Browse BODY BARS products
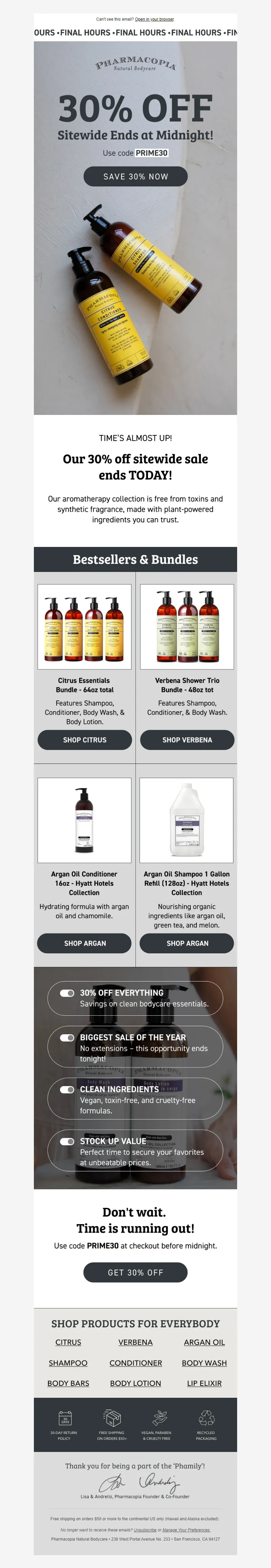The height and width of the screenshot is (1568, 271). 68,1383
